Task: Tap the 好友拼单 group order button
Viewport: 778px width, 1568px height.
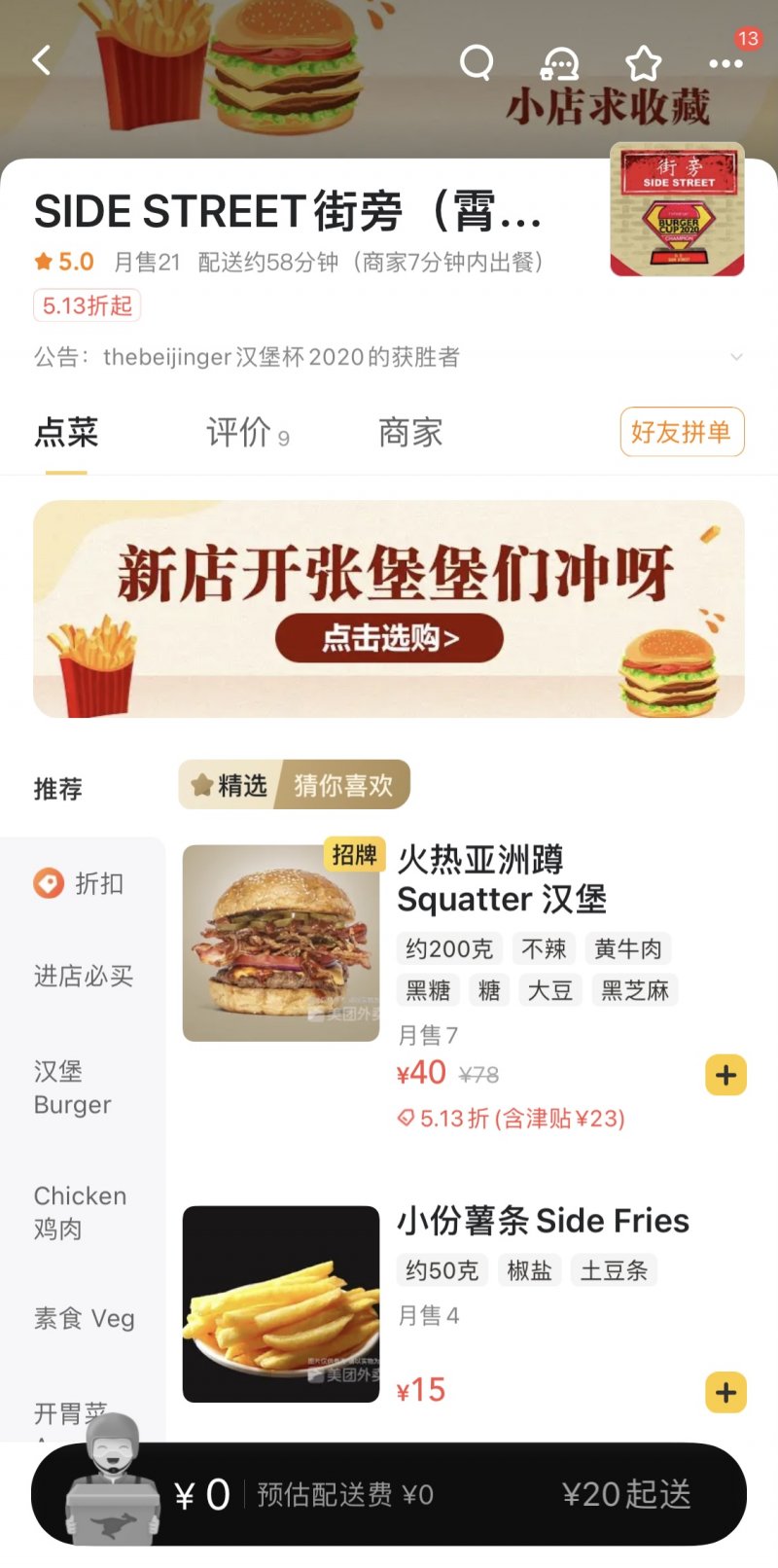Action: [x=682, y=432]
